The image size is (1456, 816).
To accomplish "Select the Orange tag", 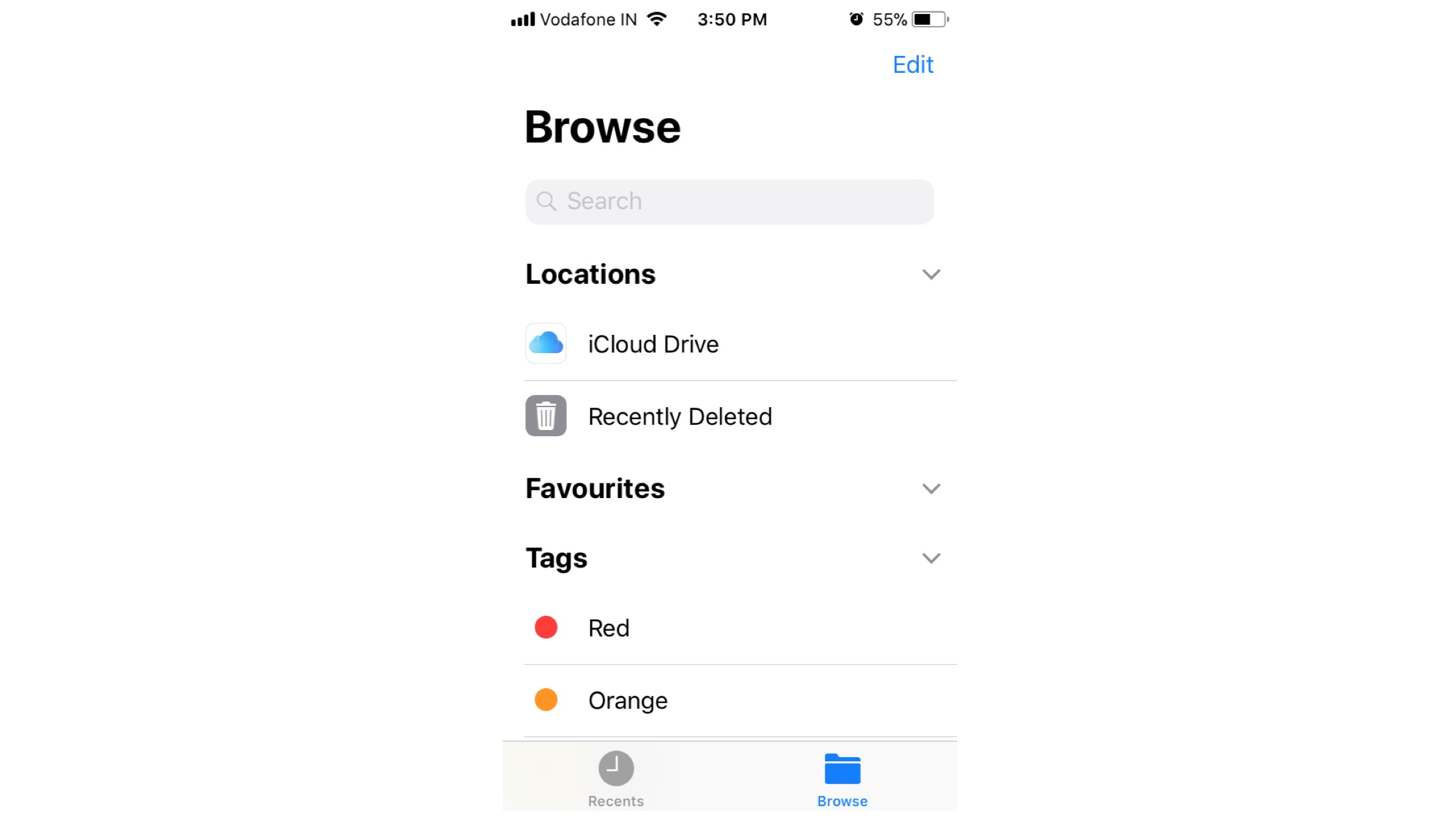I will click(627, 700).
